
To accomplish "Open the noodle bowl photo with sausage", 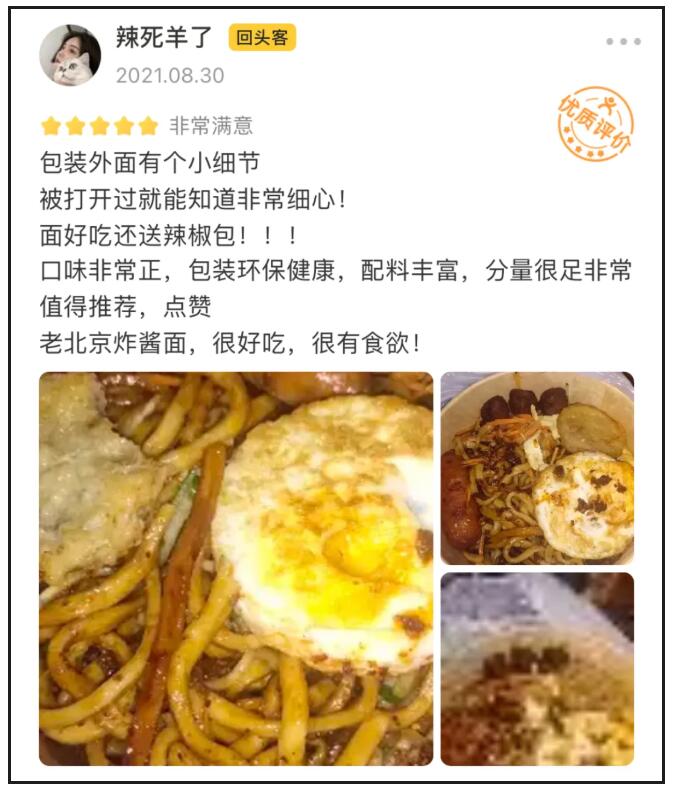I will click(x=537, y=468).
